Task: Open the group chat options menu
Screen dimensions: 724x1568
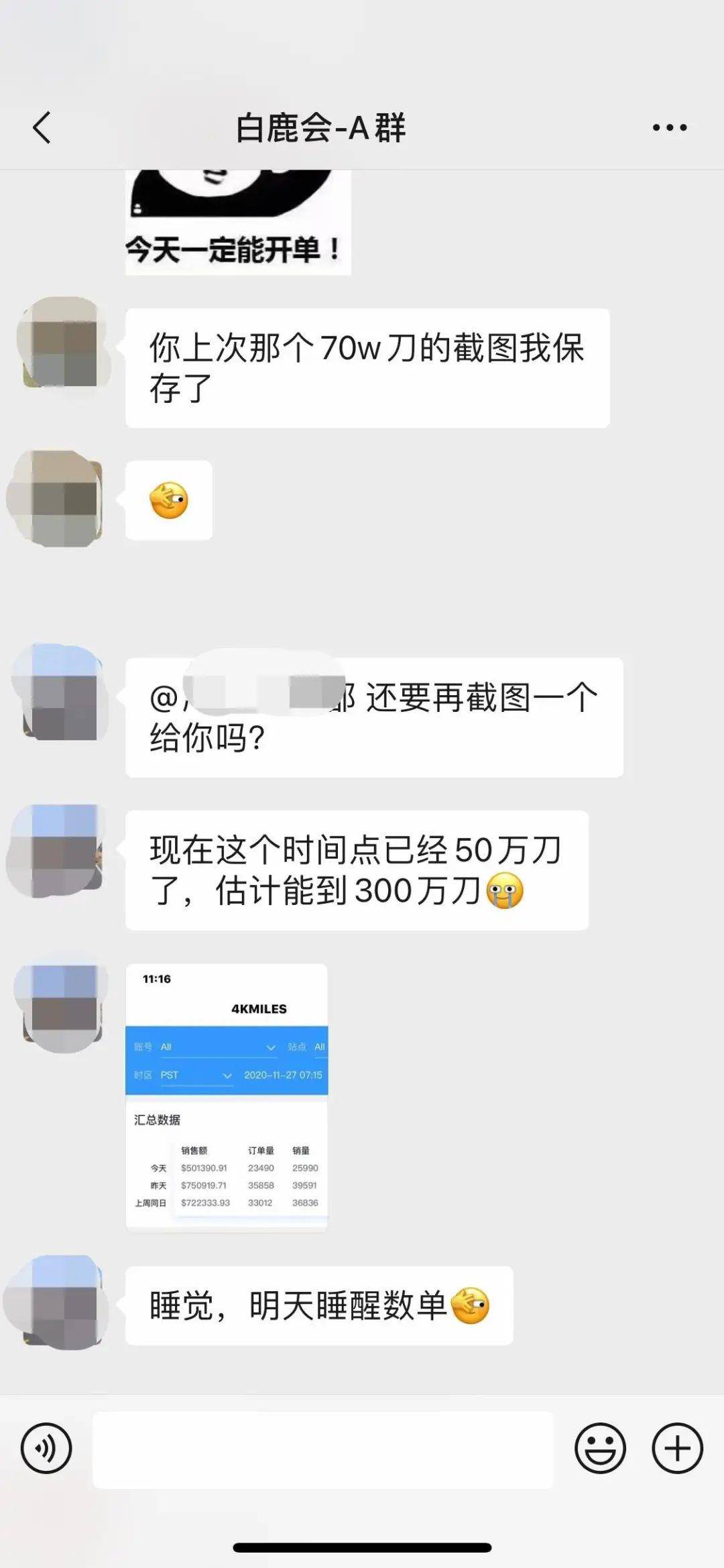Action: point(670,127)
